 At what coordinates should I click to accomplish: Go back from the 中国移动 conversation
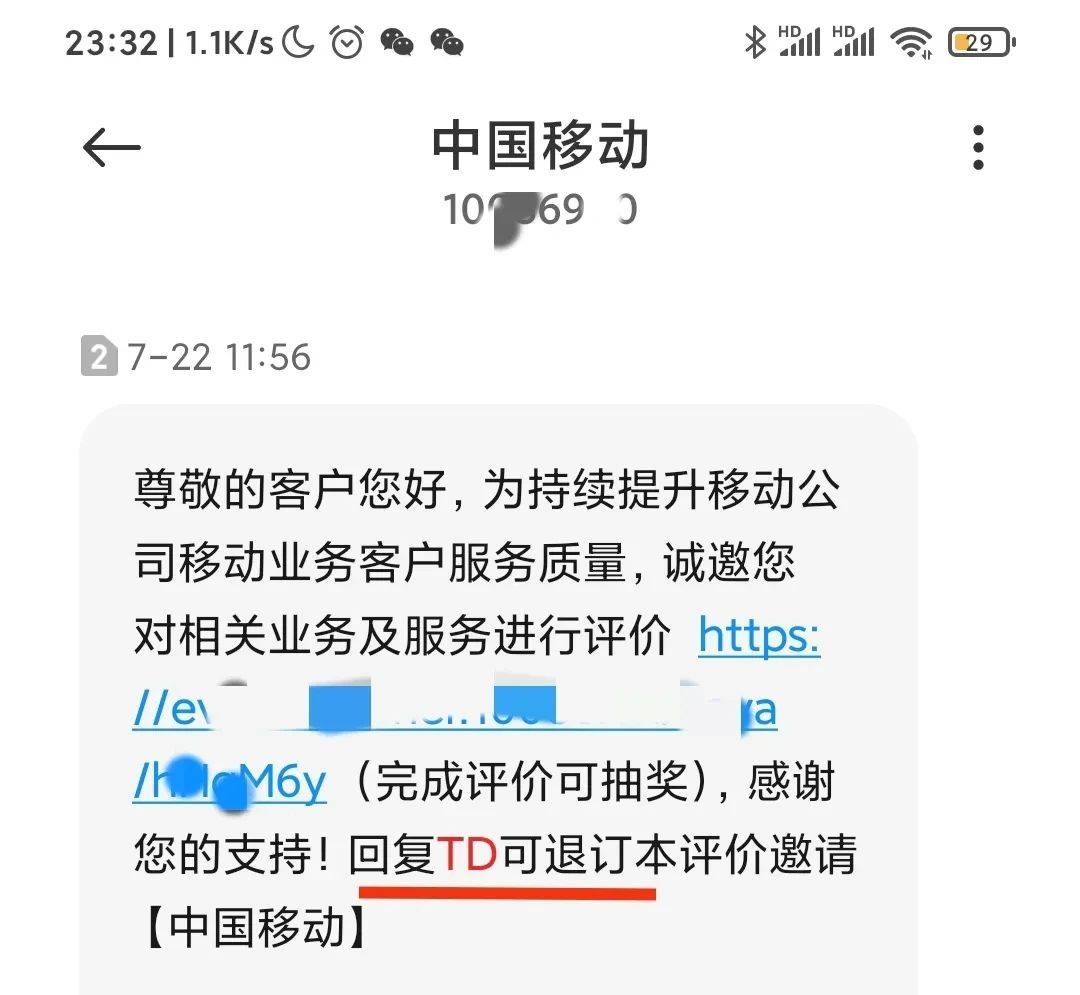111,149
